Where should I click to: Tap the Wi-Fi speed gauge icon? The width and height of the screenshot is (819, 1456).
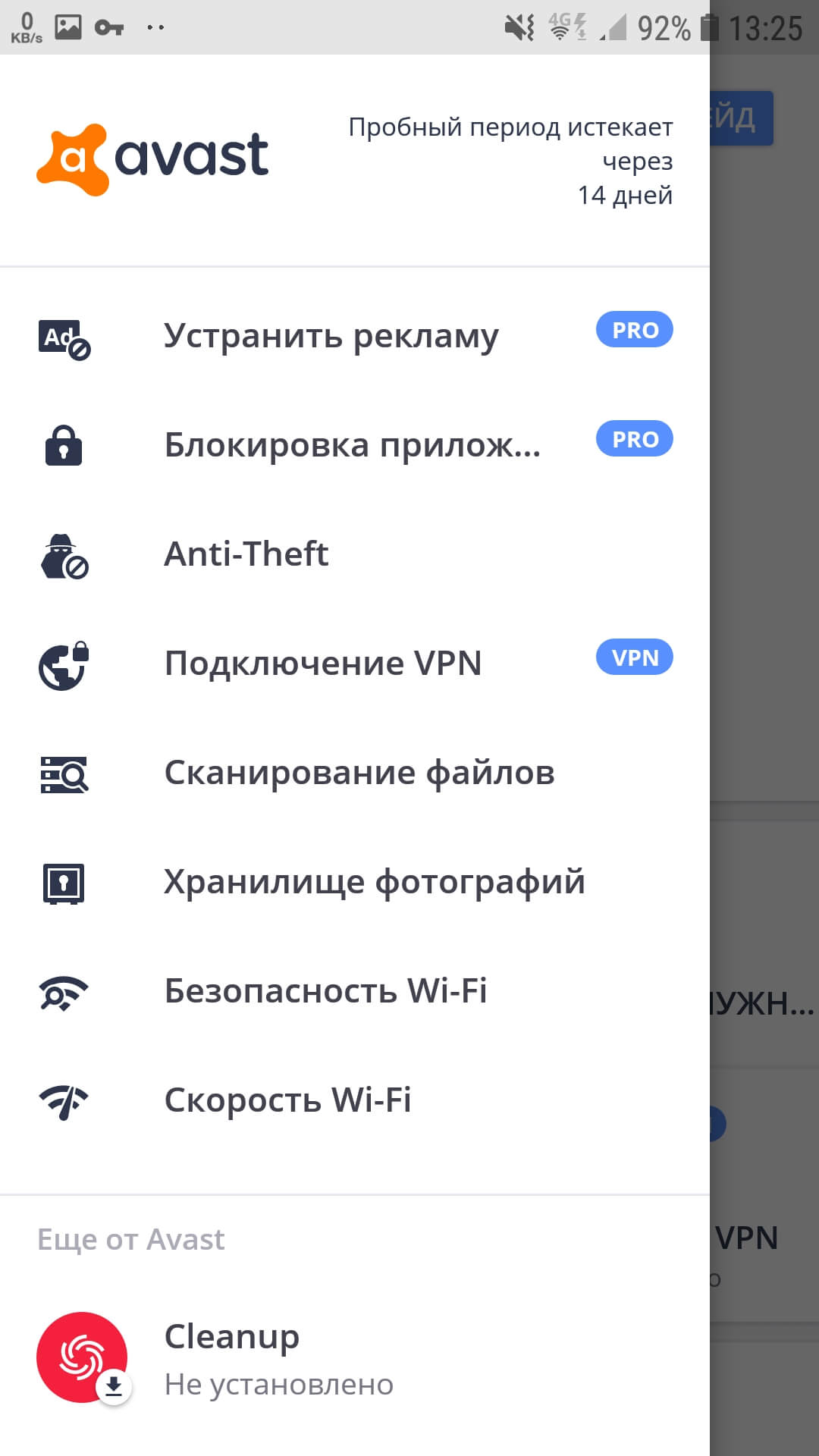[x=64, y=1102]
